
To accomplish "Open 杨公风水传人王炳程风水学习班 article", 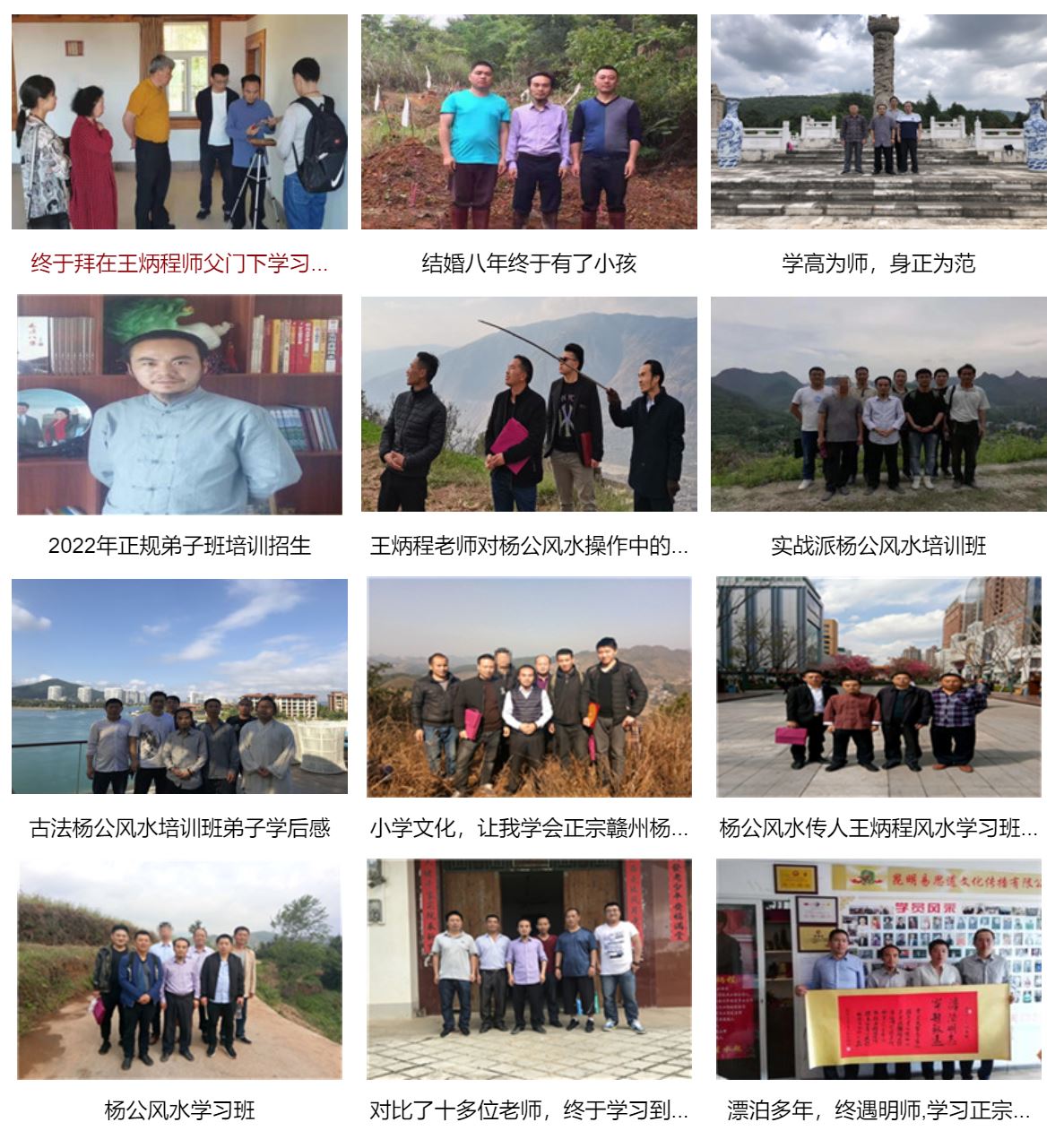I will tap(878, 828).
